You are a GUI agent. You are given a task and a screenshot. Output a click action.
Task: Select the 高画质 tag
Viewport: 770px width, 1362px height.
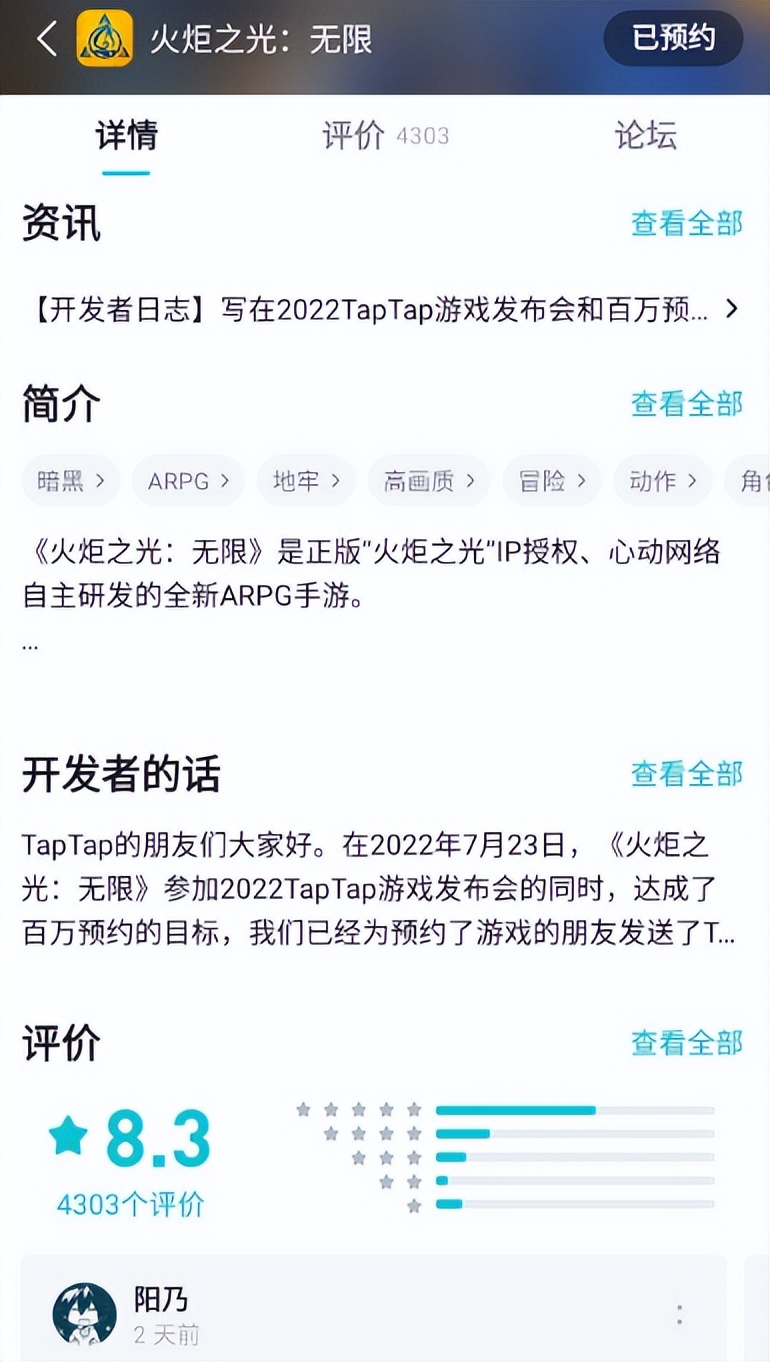(x=428, y=481)
